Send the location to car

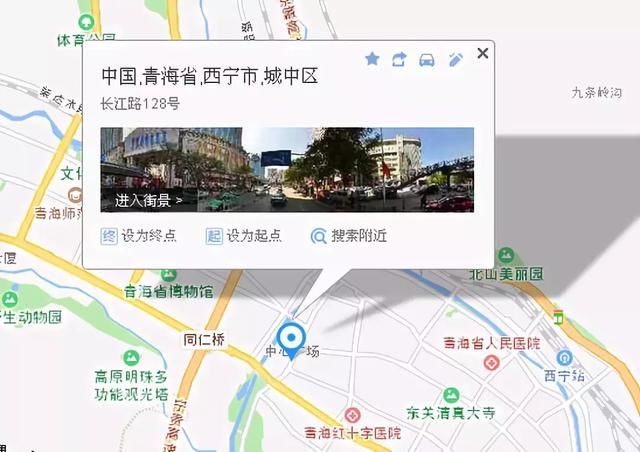pos(427,60)
